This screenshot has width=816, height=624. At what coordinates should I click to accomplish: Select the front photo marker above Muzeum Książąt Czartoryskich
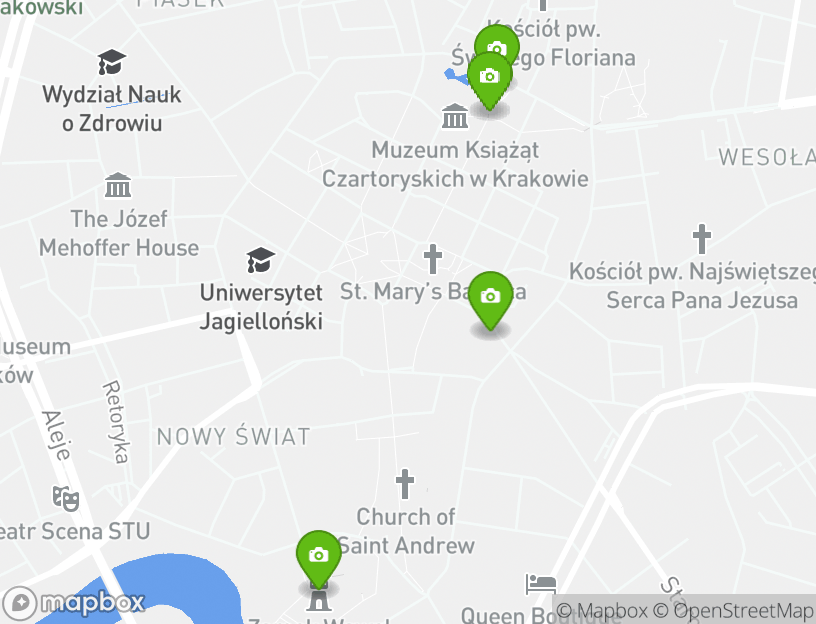488,77
